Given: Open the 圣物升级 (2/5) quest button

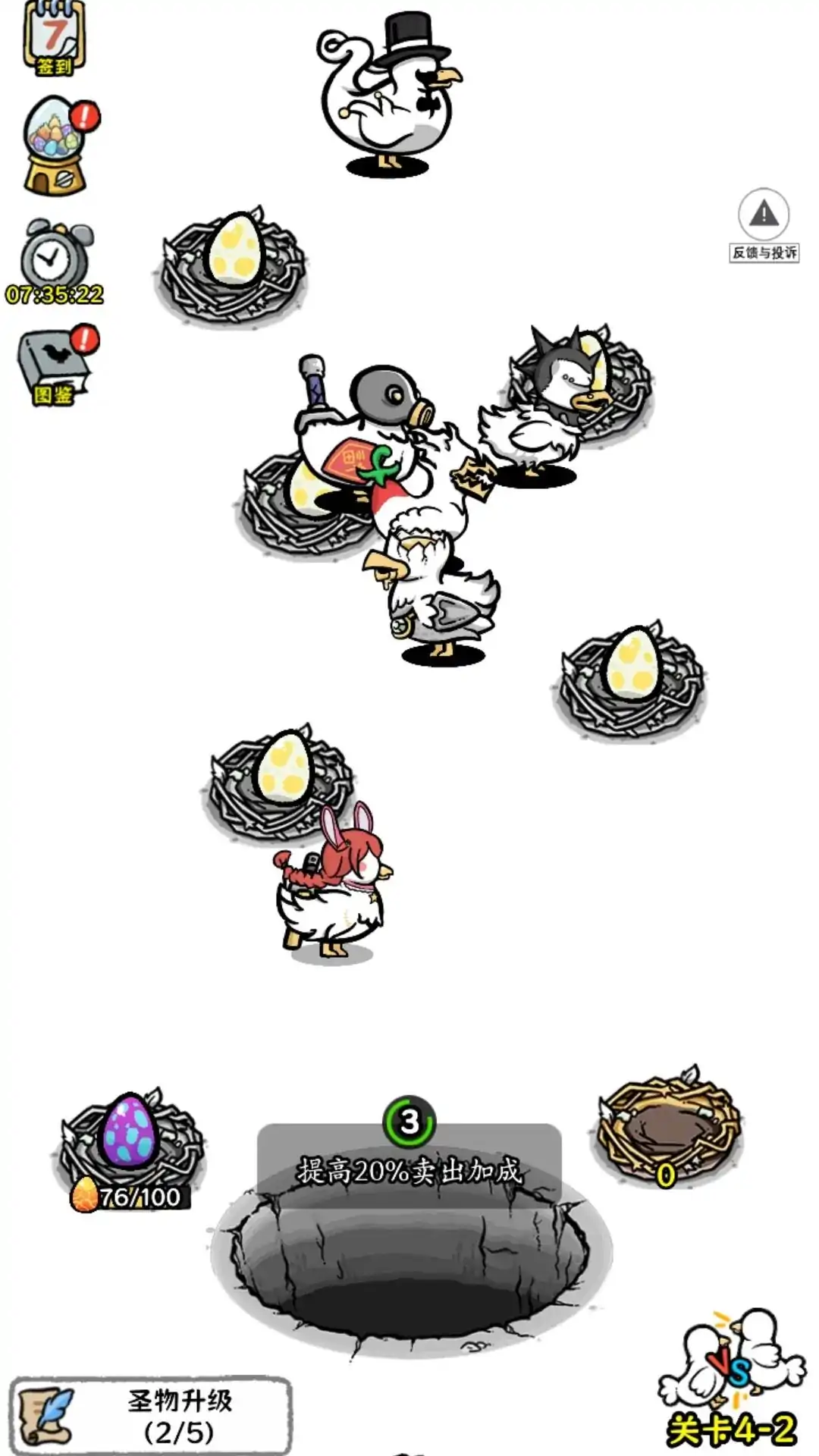Looking at the screenshot, I should [x=150, y=1415].
